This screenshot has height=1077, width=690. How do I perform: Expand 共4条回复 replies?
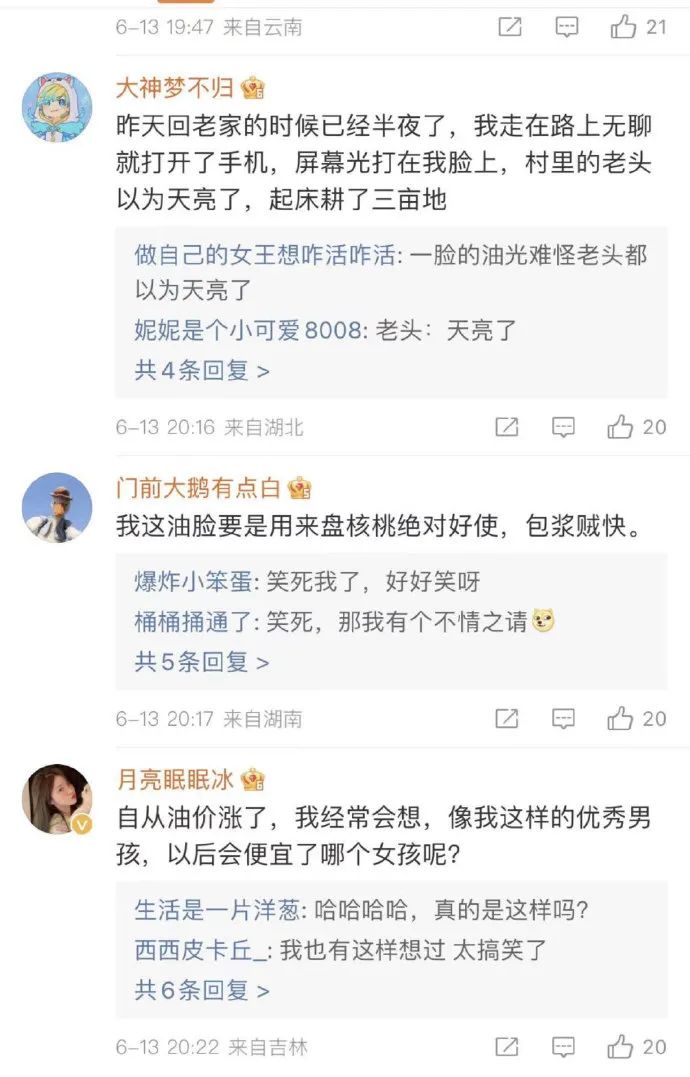coord(202,371)
